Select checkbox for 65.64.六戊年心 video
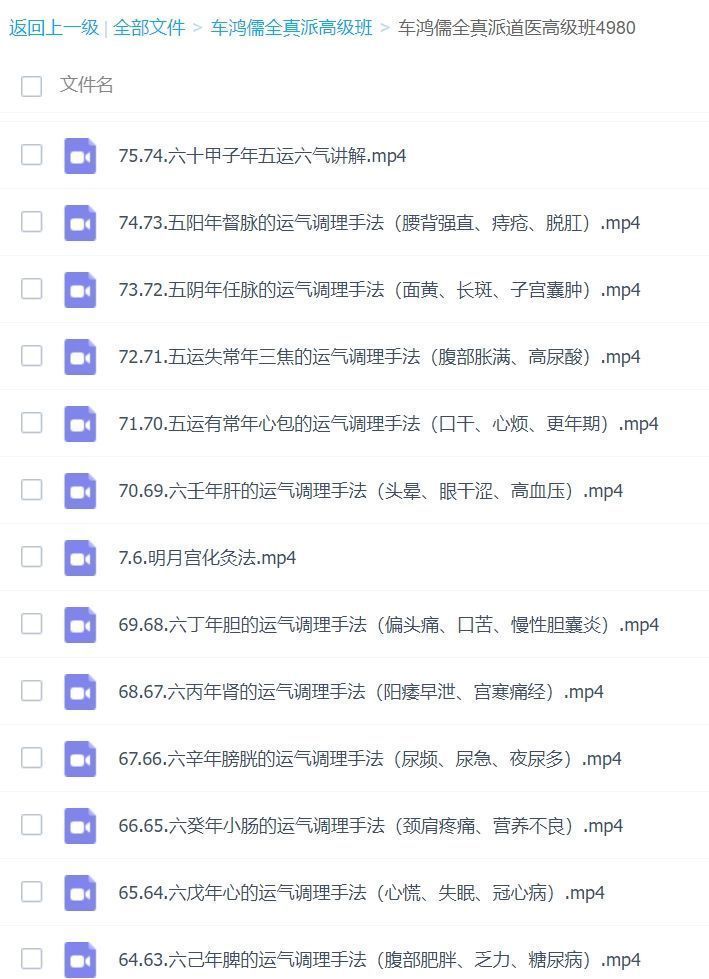709x979 pixels. click(x=32, y=892)
